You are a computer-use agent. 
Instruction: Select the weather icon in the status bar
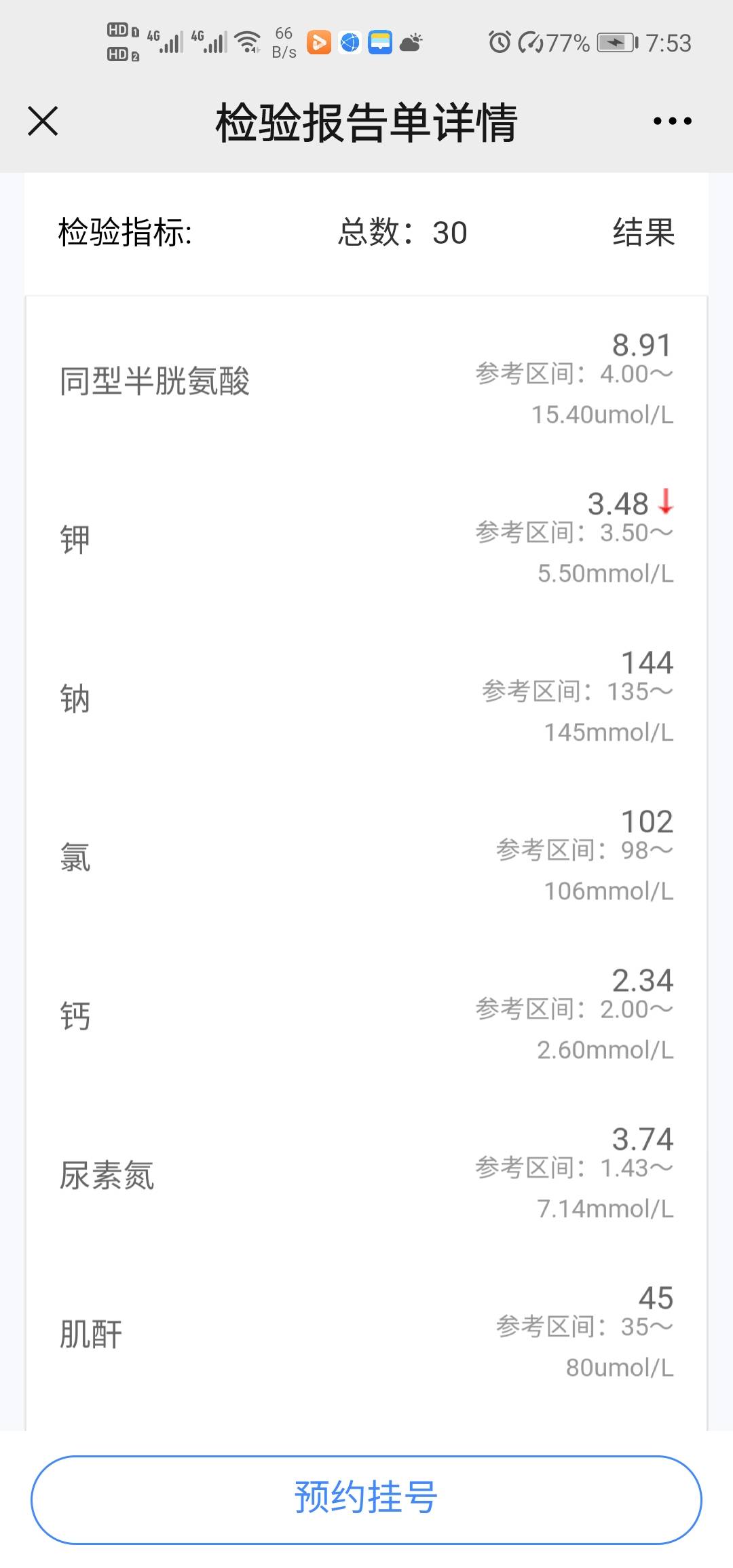pyautogui.click(x=411, y=42)
